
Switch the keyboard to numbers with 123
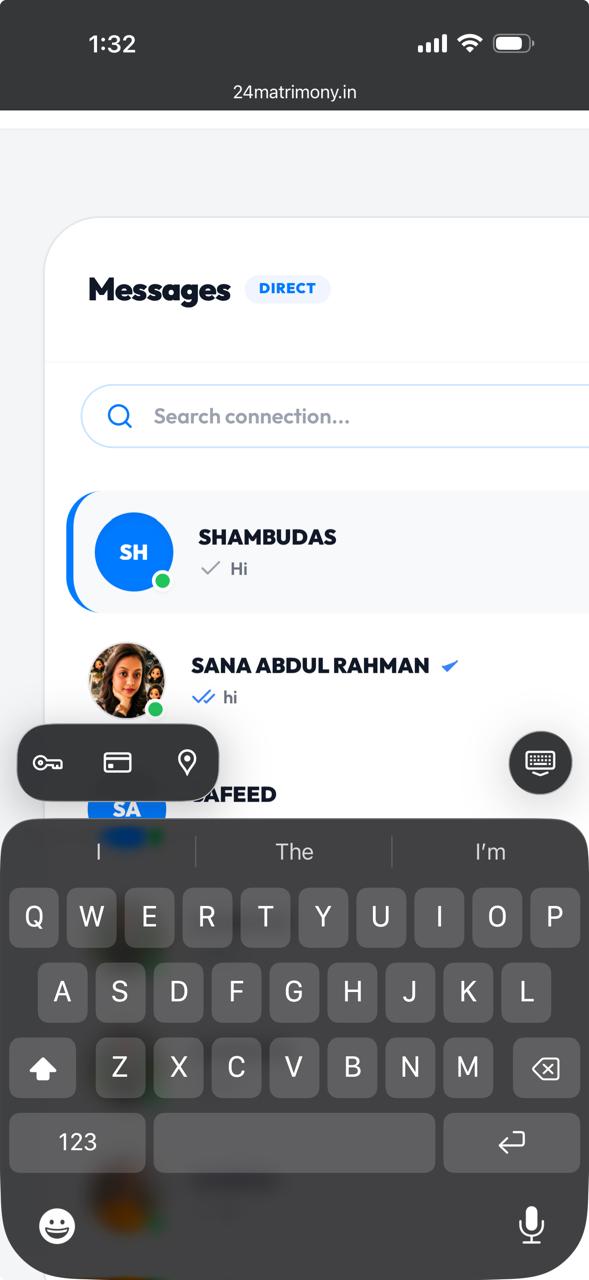78,1142
